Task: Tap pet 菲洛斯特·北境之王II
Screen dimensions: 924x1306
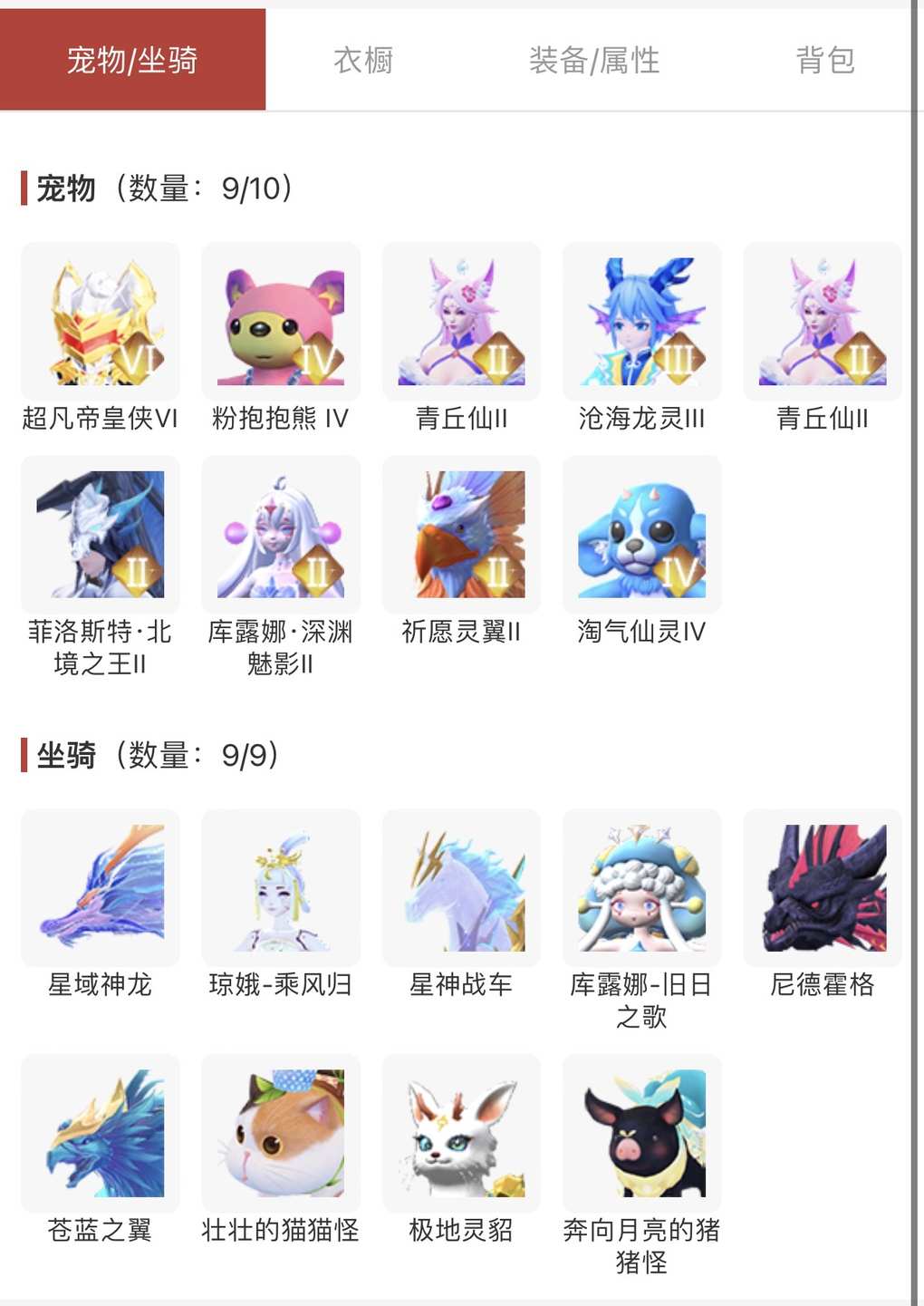Action: click(101, 535)
